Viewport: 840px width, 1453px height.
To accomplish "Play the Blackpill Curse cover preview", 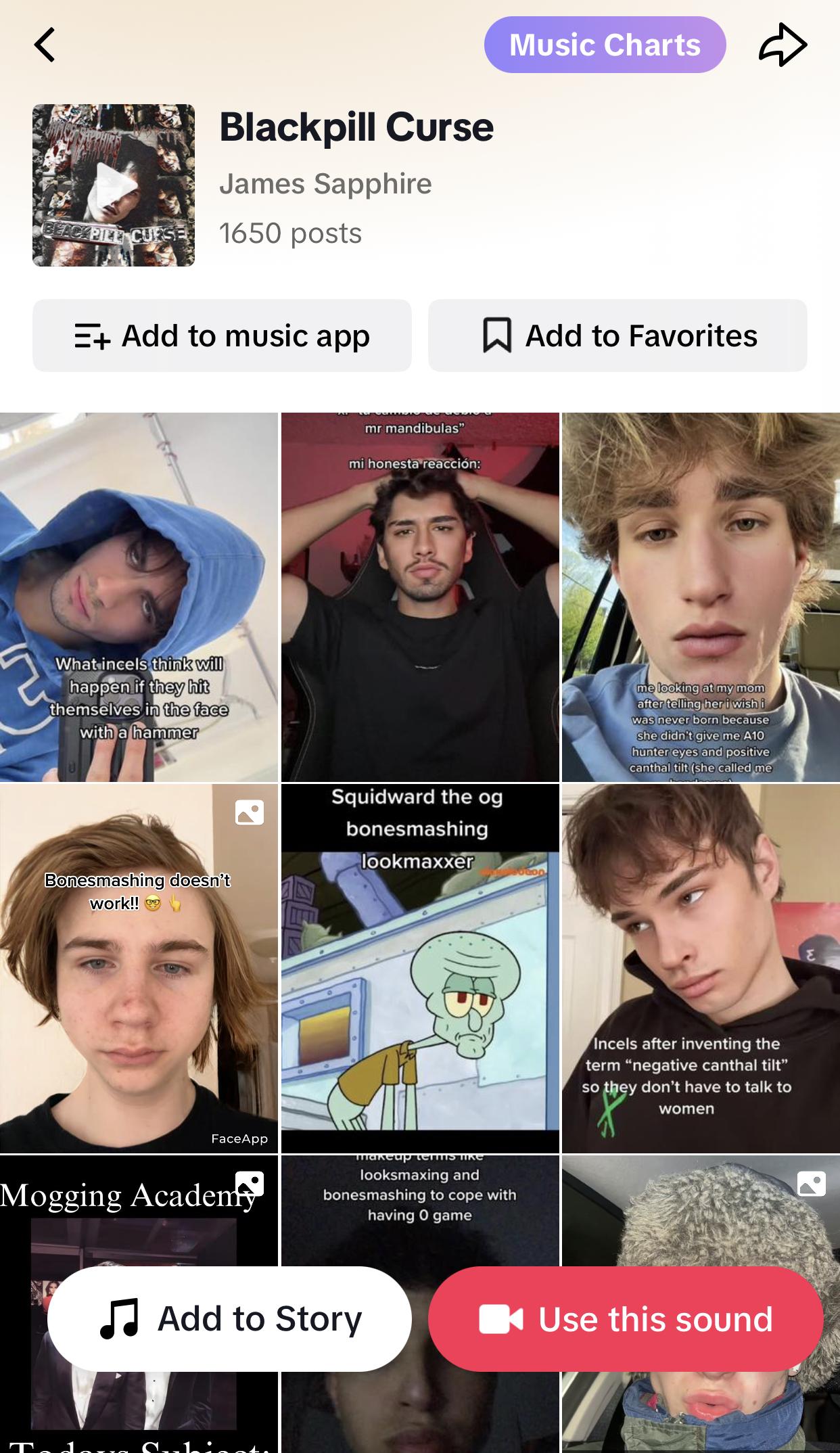I will coord(114,185).
